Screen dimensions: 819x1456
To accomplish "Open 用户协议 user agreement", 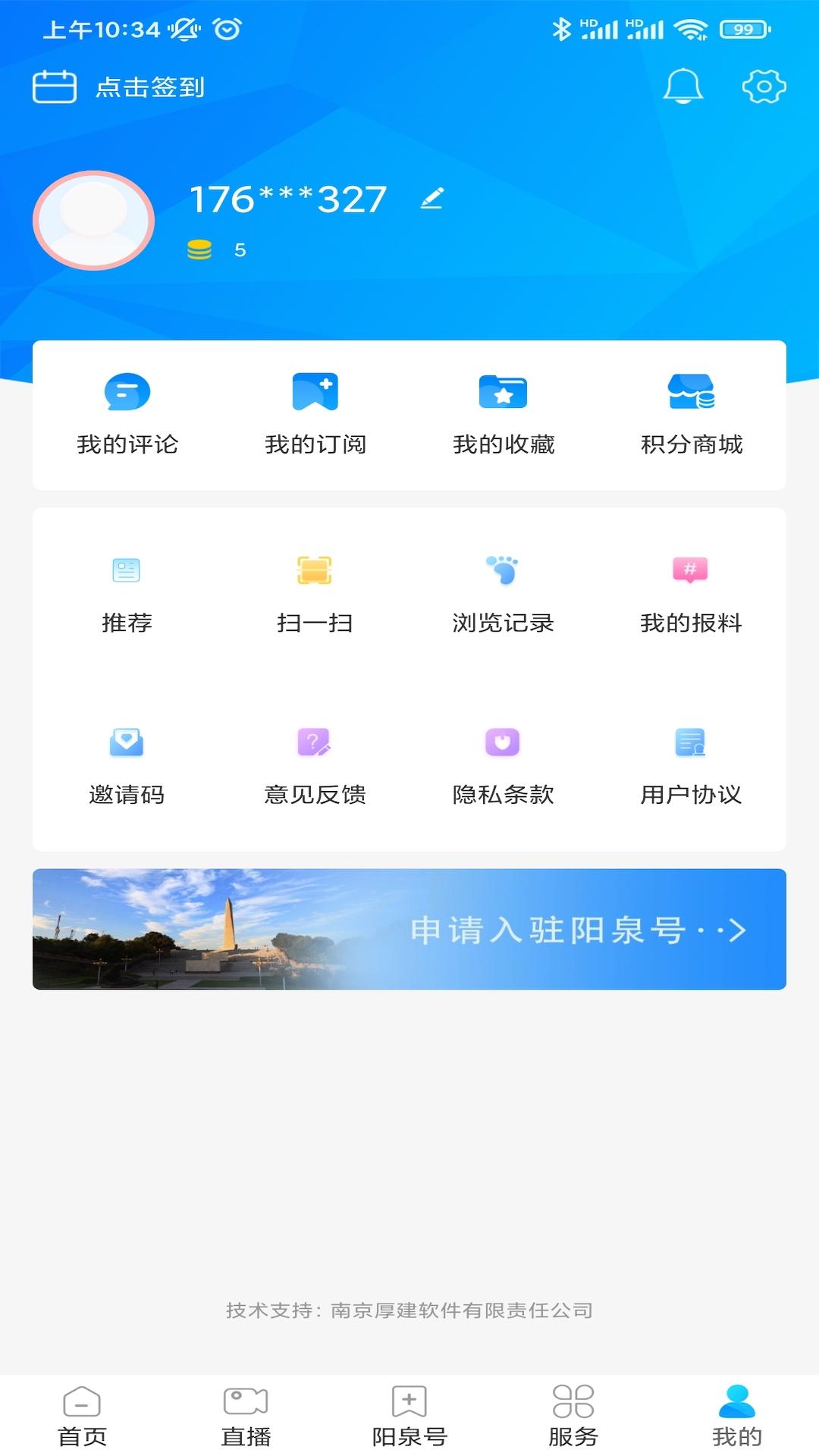I will pyautogui.click(x=692, y=767).
